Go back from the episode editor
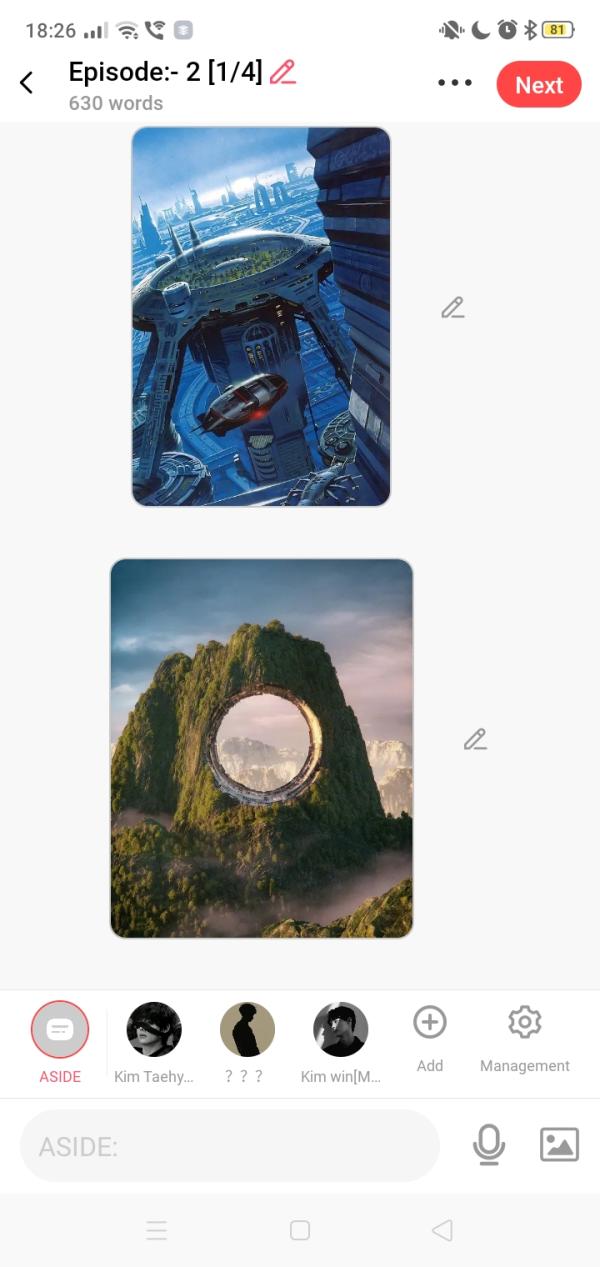Viewport: 600px width, 1267px height. click(27, 83)
